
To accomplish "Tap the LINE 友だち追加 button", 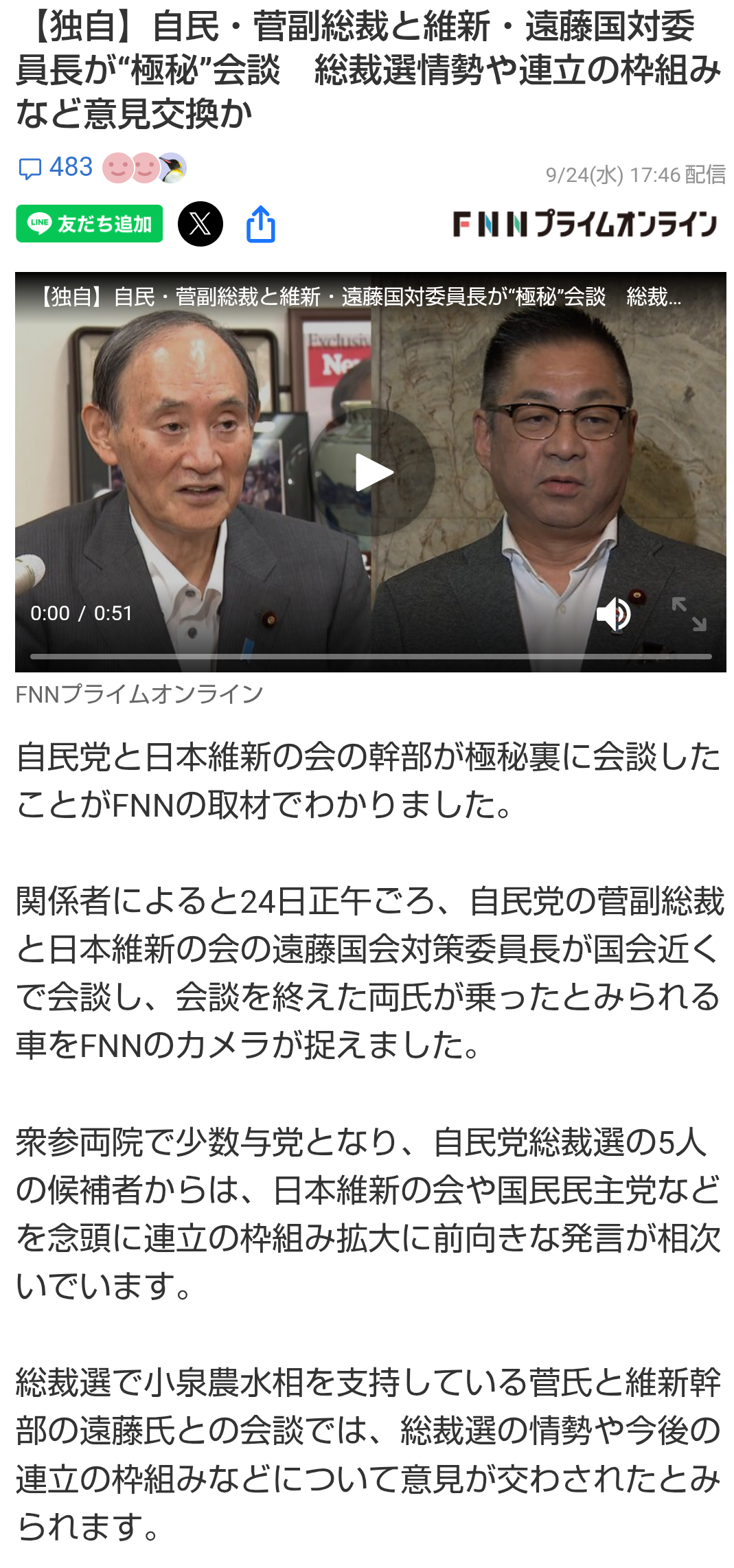I will pyautogui.click(x=89, y=224).
